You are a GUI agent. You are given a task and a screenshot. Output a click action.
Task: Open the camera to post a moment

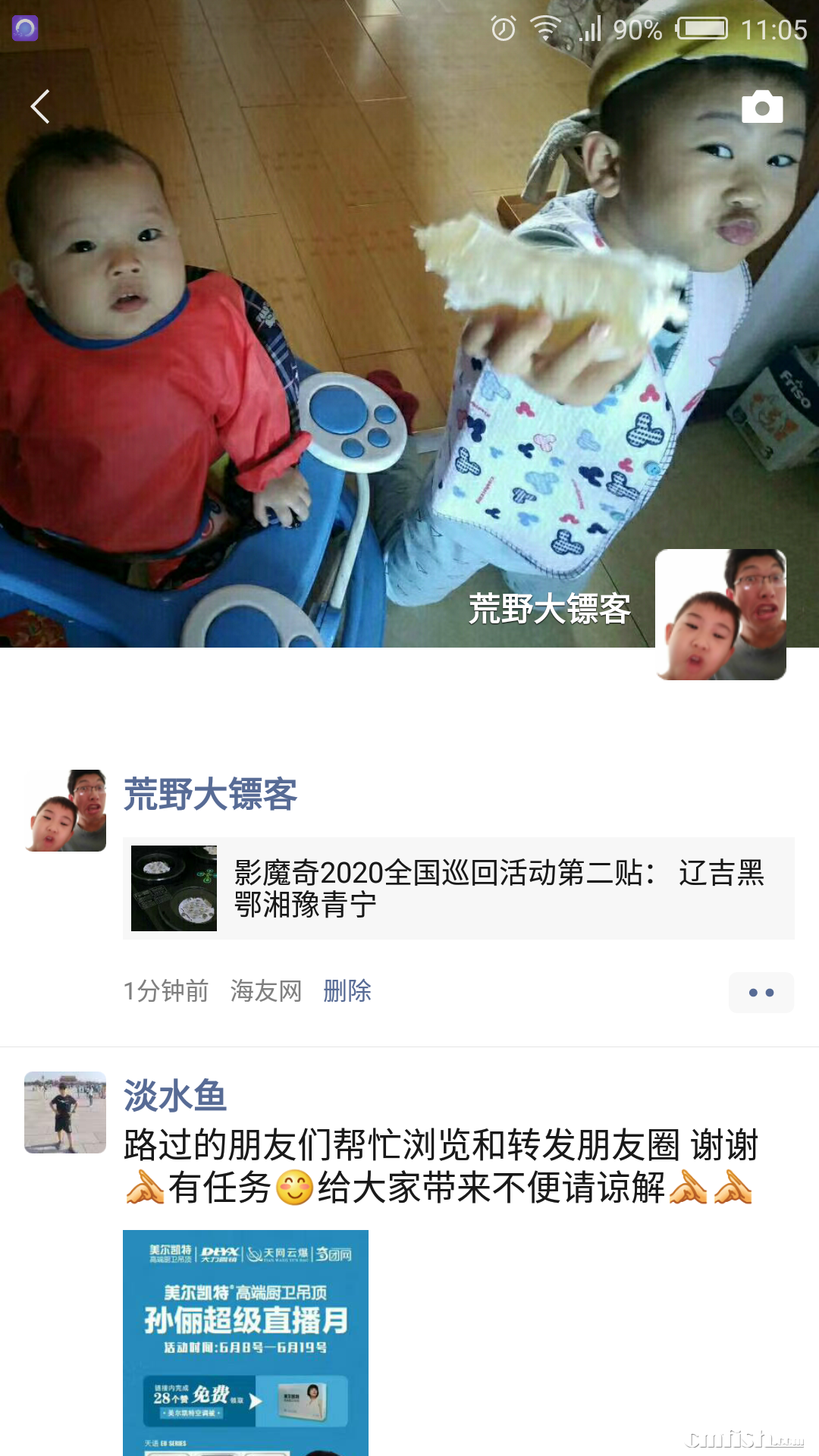pyautogui.click(x=761, y=107)
